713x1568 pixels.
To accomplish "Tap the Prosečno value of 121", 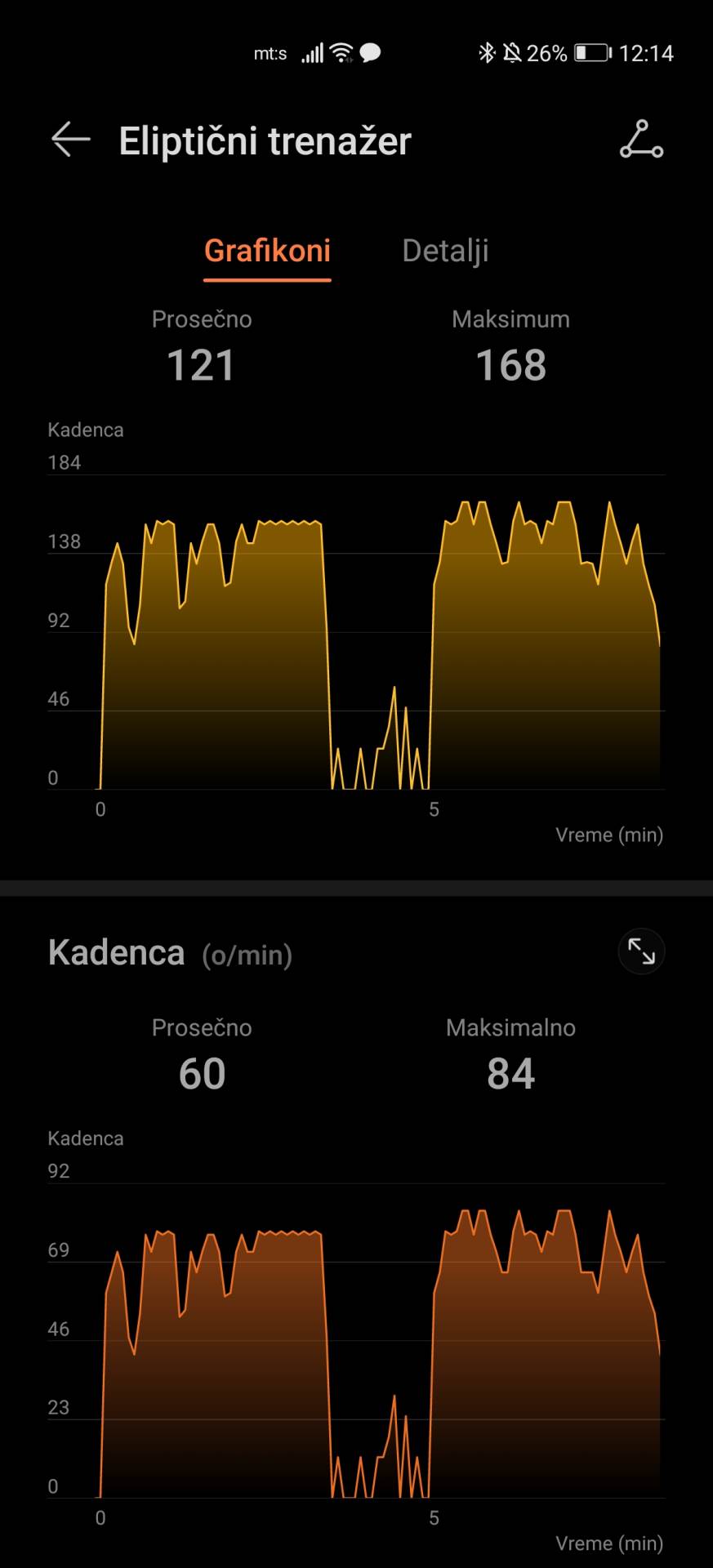I will (x=202, y=365).
